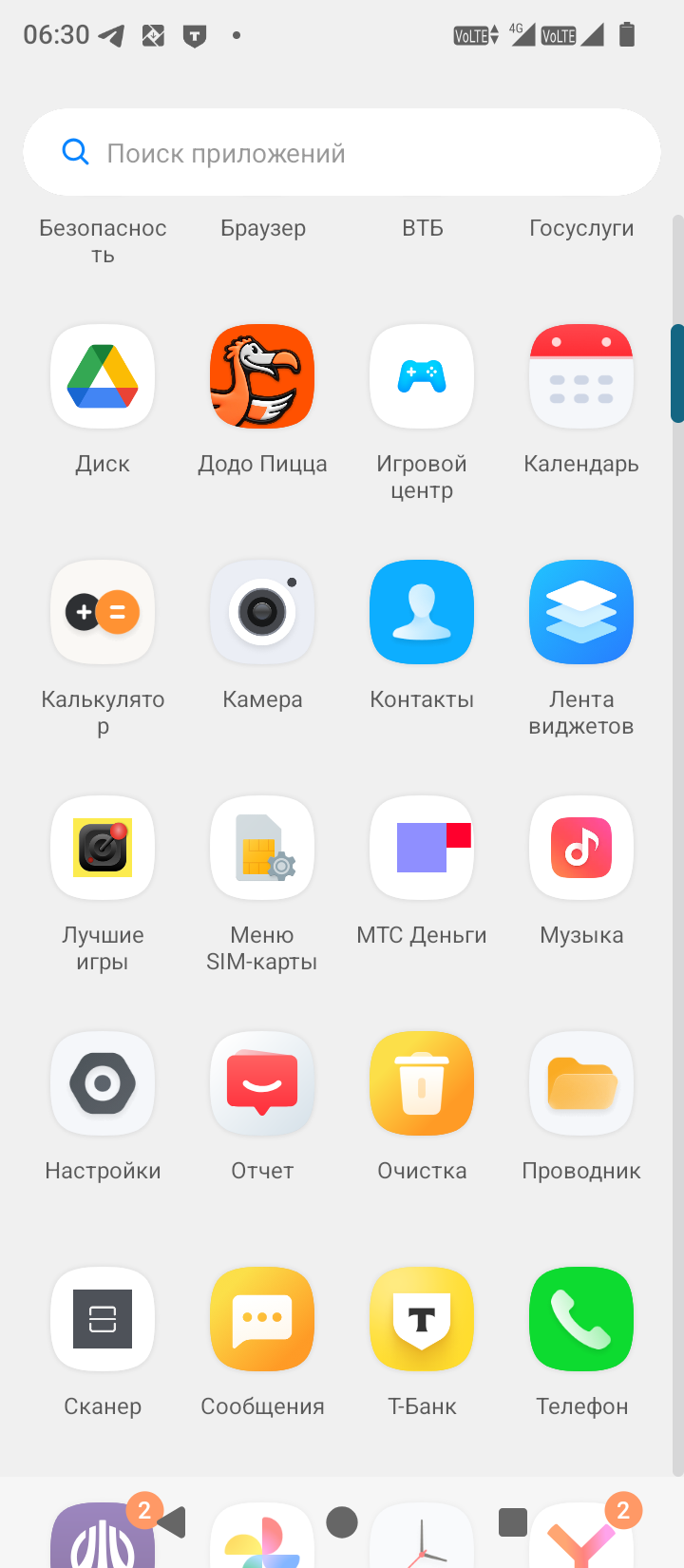Open the Сообщения app
The height and width of the screenshot is (1568, 684).
262,1319
